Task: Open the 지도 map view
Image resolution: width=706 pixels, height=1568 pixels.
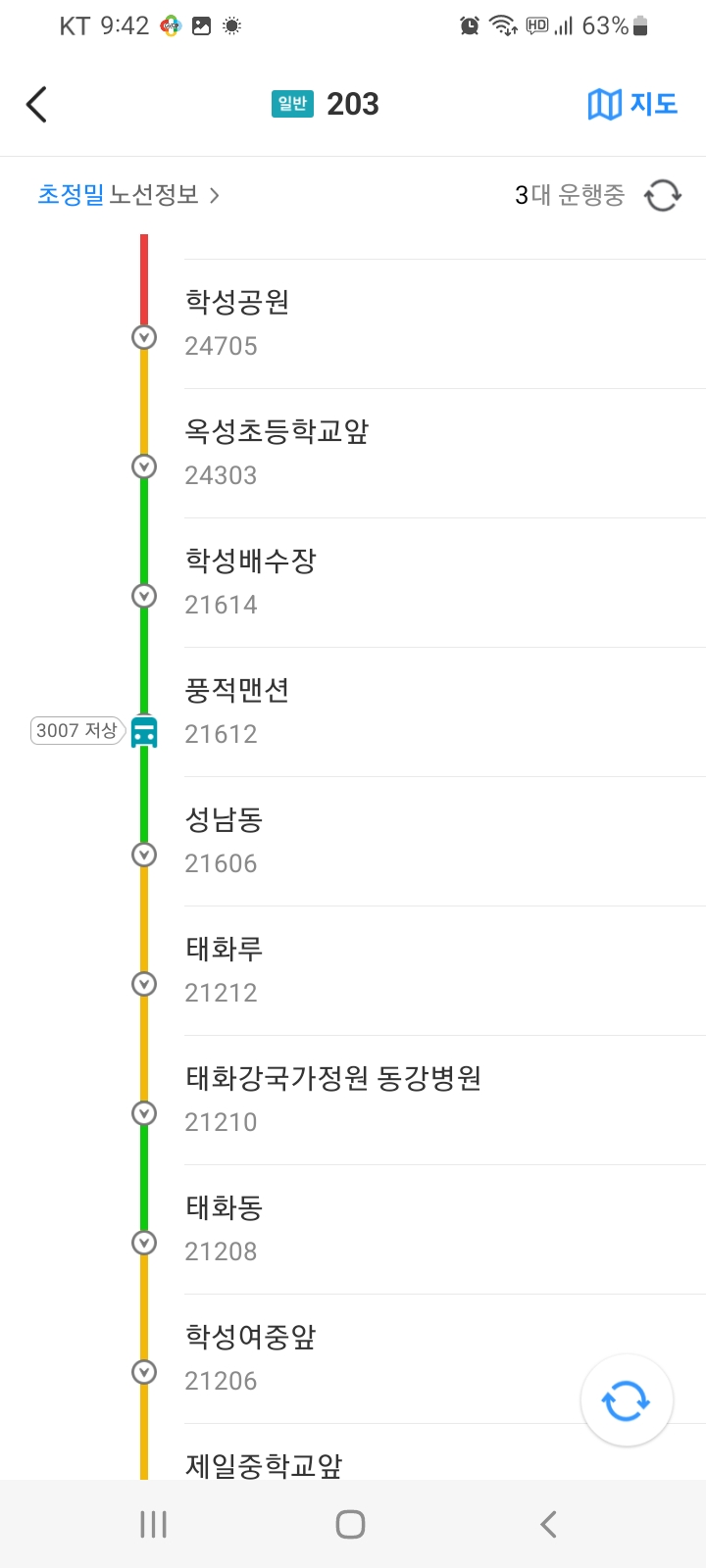Action: [632, 104]
